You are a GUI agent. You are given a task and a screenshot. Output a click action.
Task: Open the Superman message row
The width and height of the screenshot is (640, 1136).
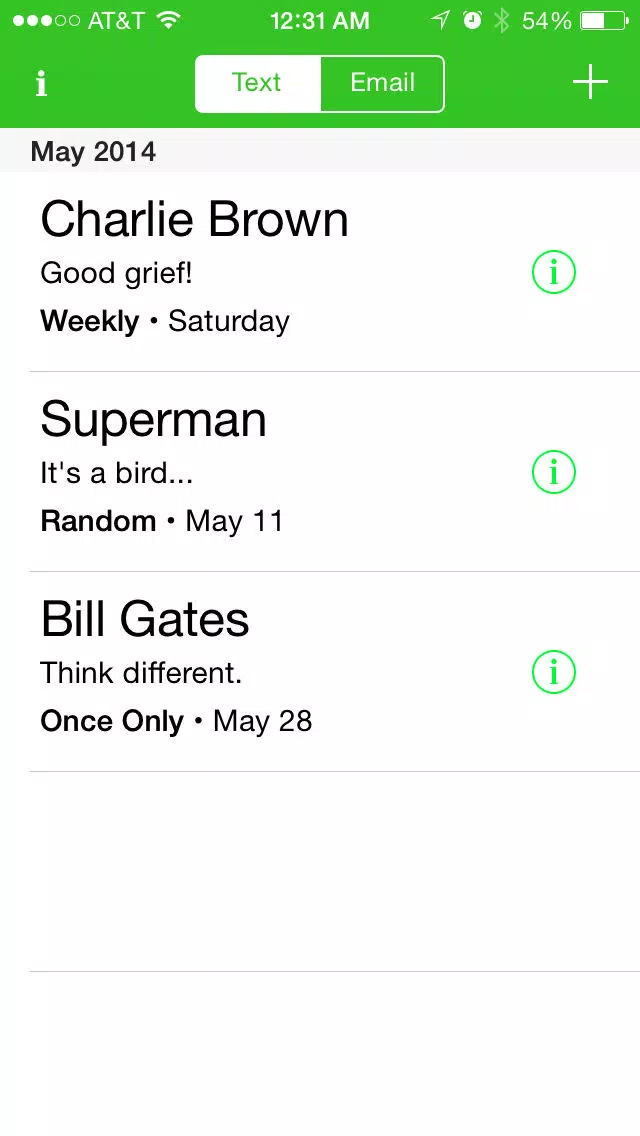(x=320, y=472)
